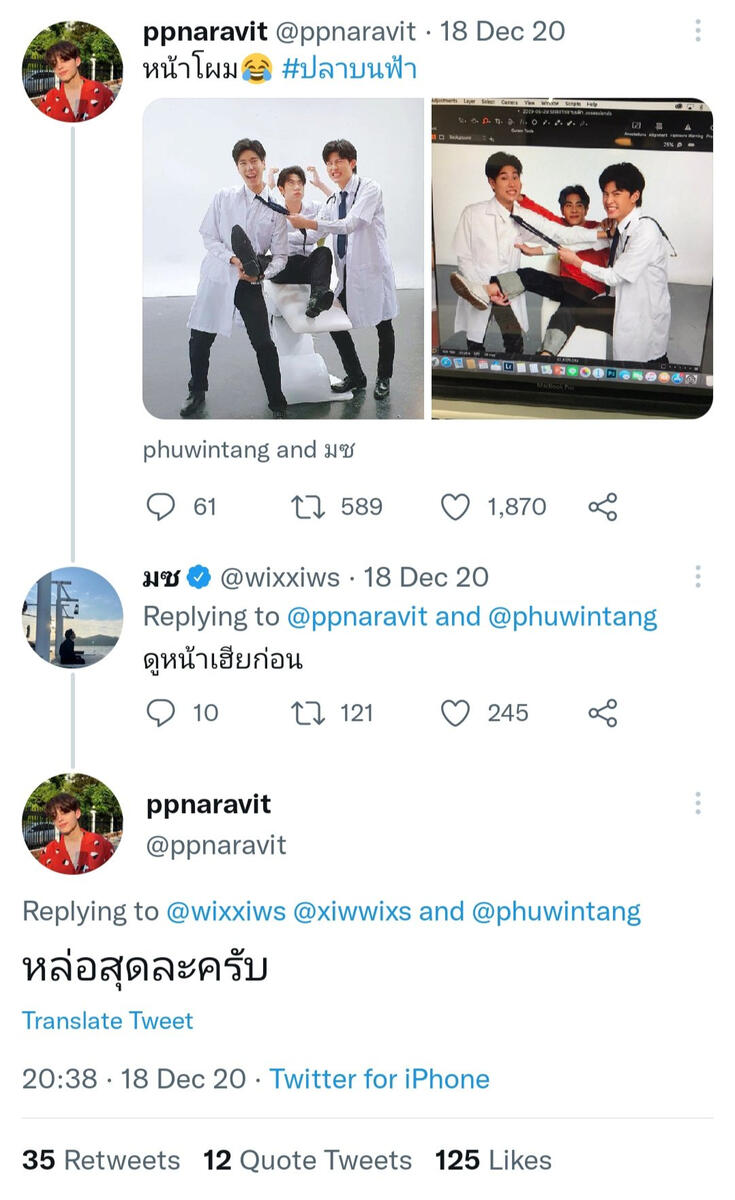Open the #ปลาบนฟ้า hashtag

point(349,70)
